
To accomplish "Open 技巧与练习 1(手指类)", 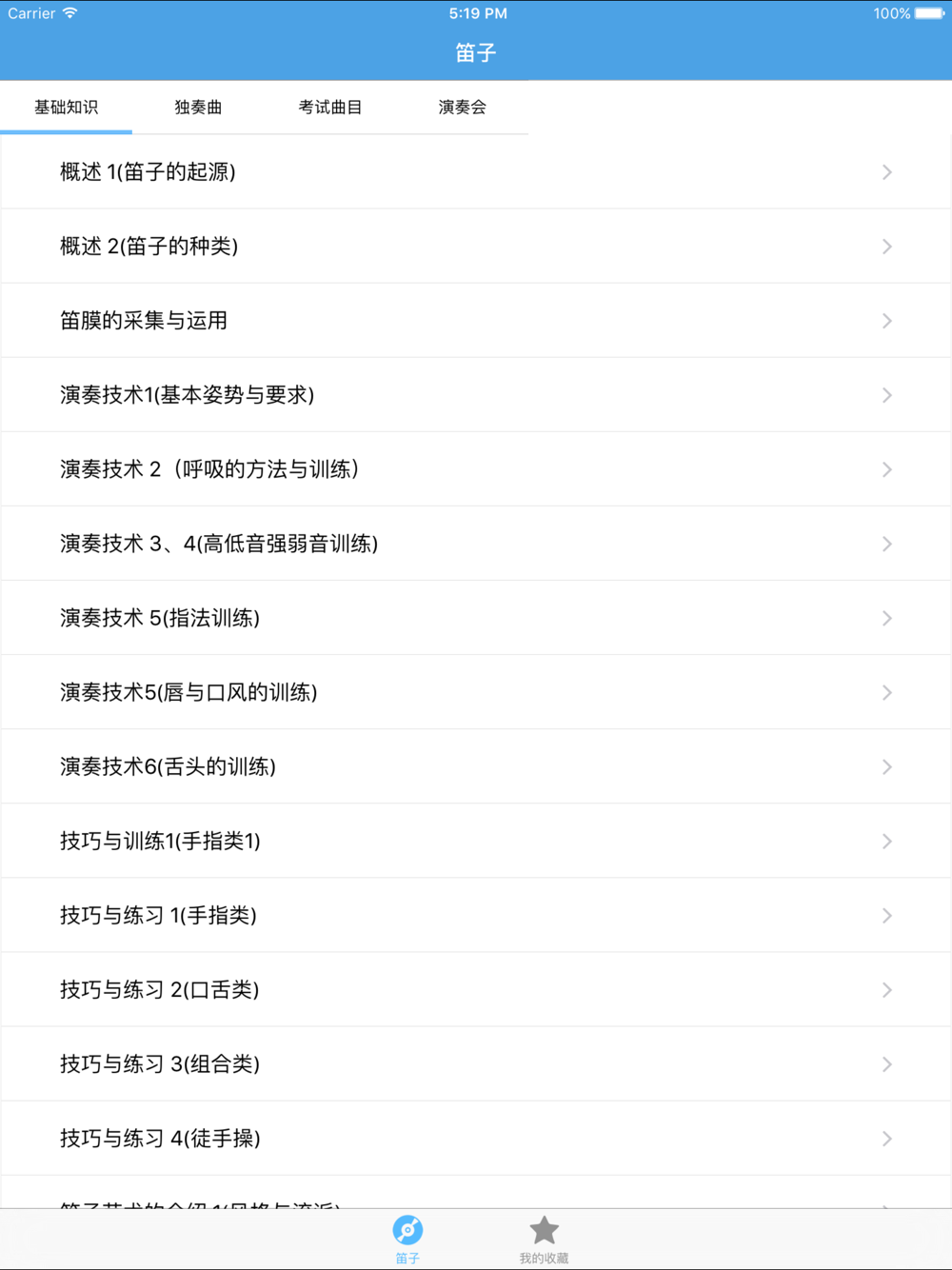I will tap(476, 915).
